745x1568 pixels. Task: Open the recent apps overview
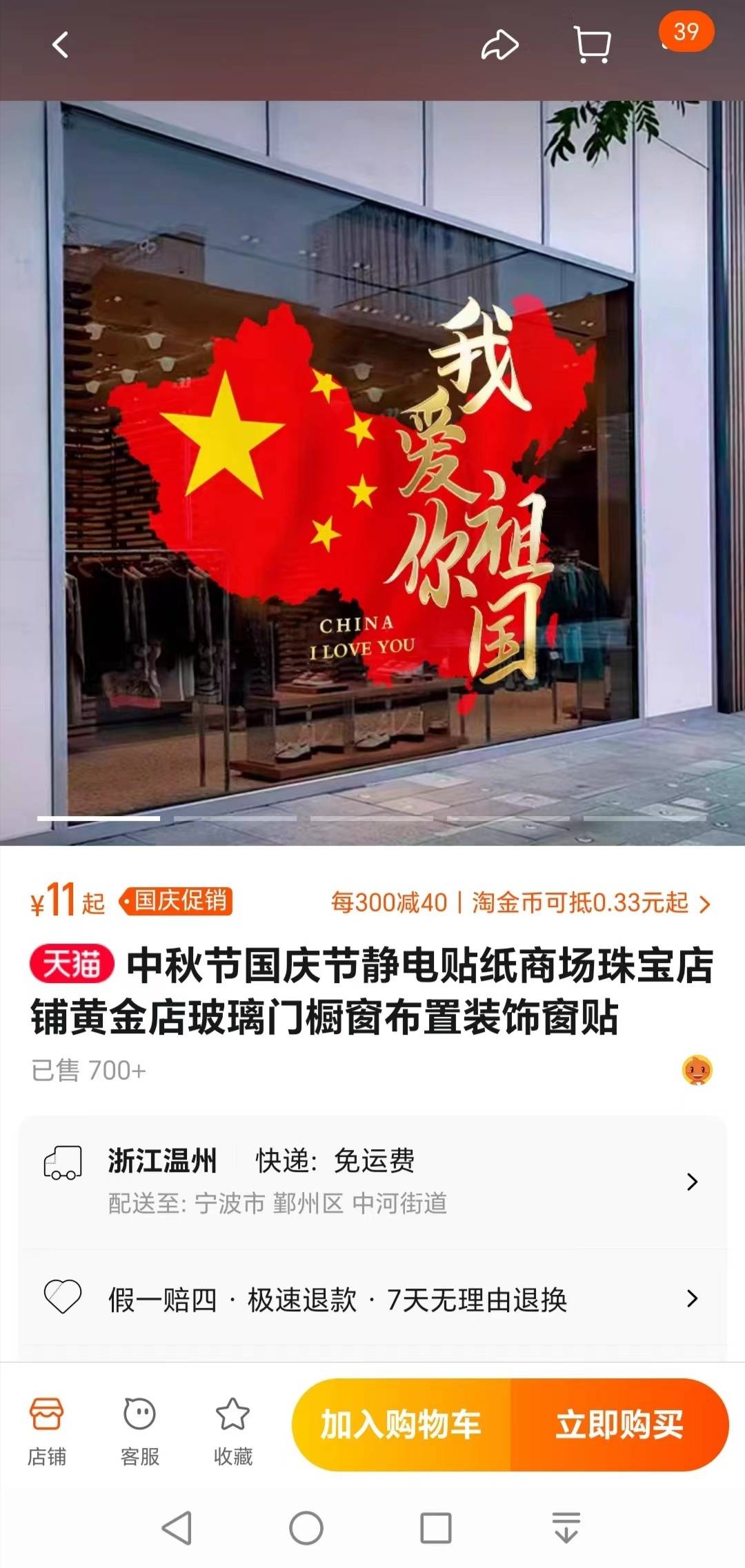[436, 1528]
